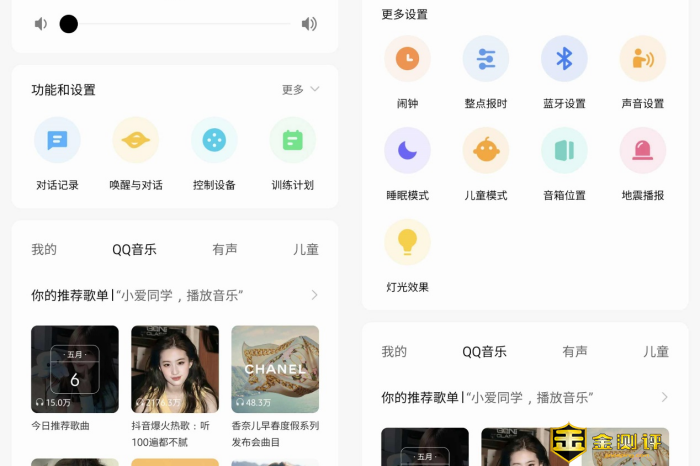Open 整点报时 setting
Image resolution: width=700 pixels, height=466 pixels.
click(486, 59)
